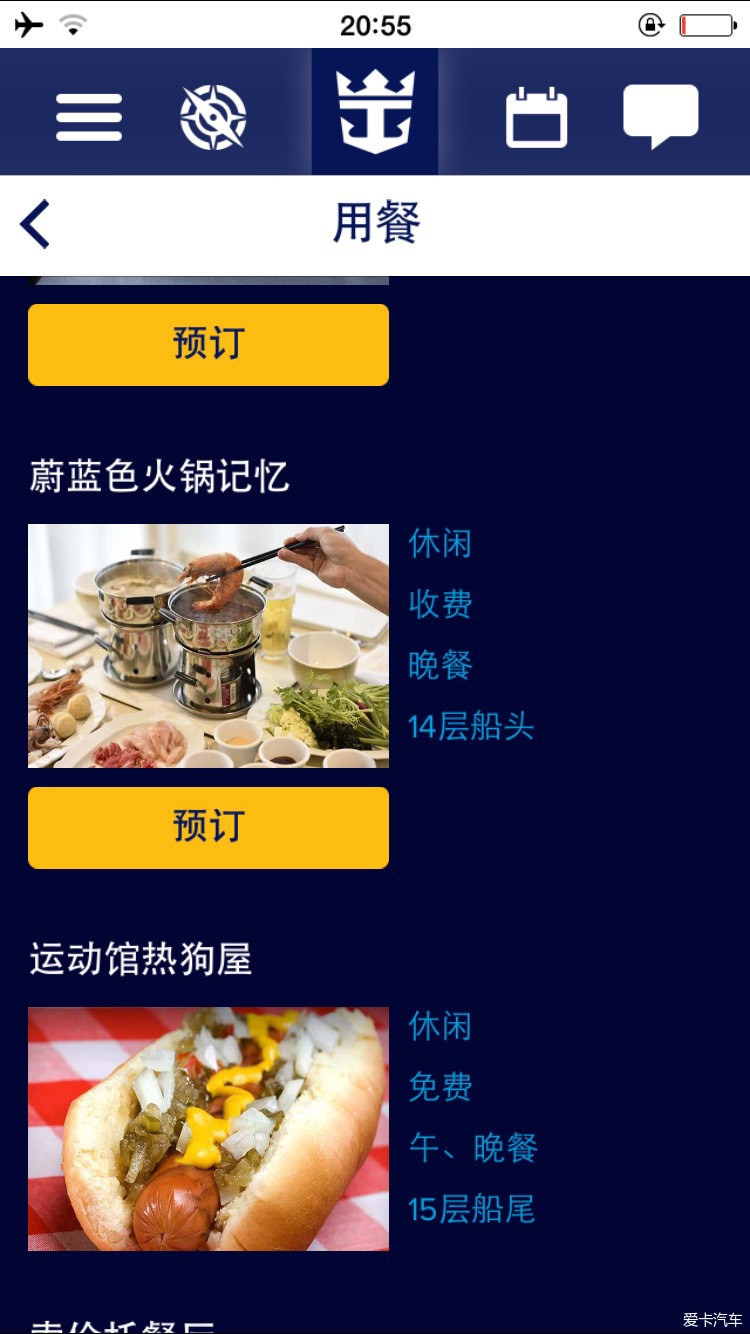Open the 运动馆热狗屋 hot dog photo
Image resolution: width=750 pixels, height=1334 pixels.
[208, 1128]
